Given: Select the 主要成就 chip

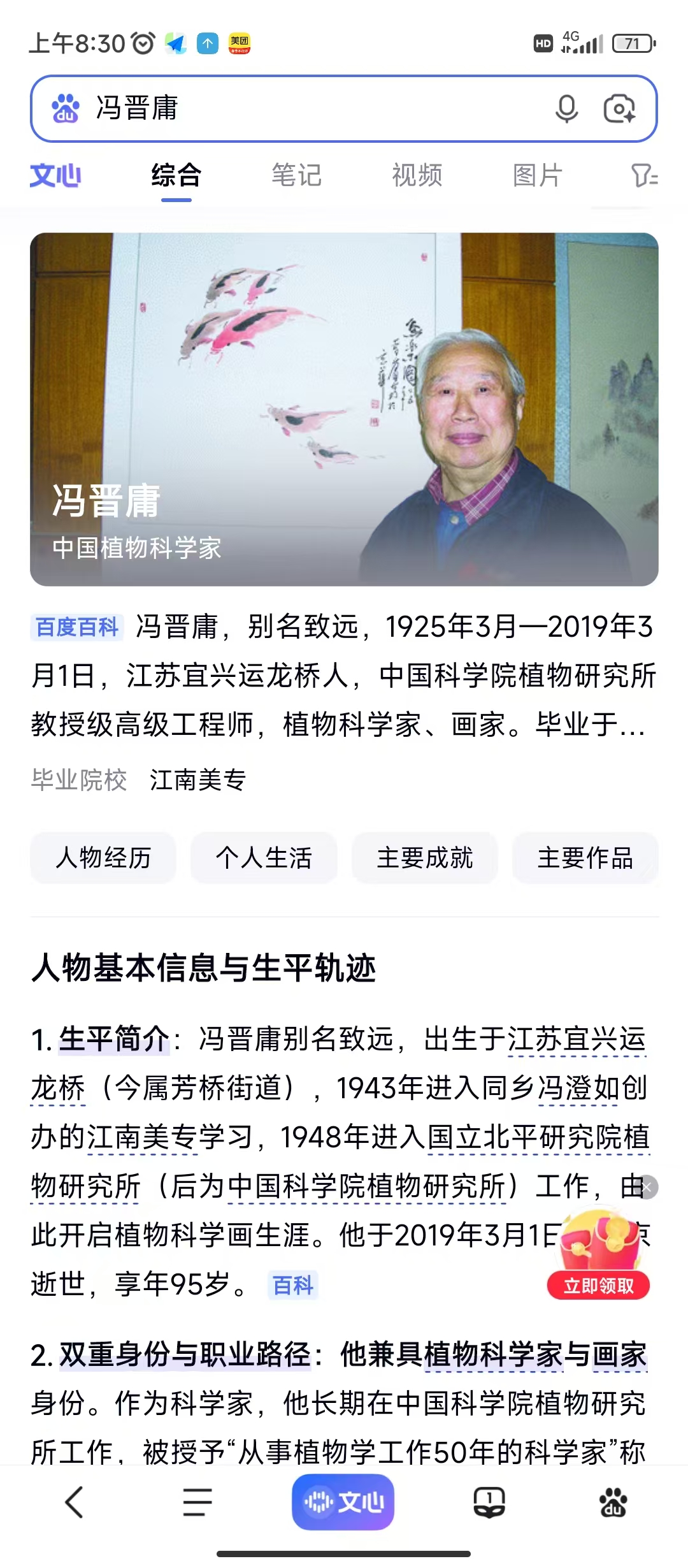Looking at the screenshot, I should coord(425,858).
